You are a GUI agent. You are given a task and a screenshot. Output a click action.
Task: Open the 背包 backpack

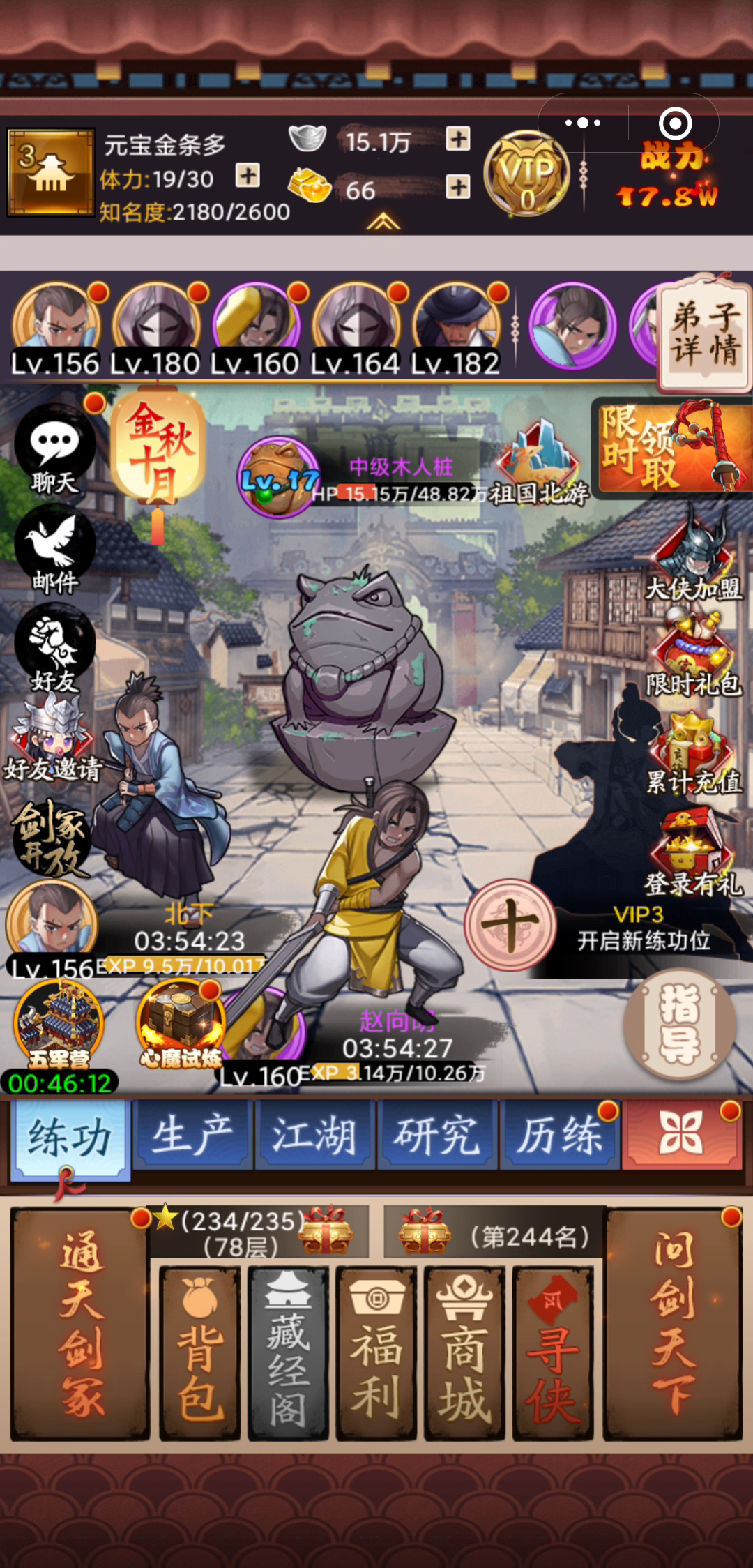click(x=200, y=1353)
